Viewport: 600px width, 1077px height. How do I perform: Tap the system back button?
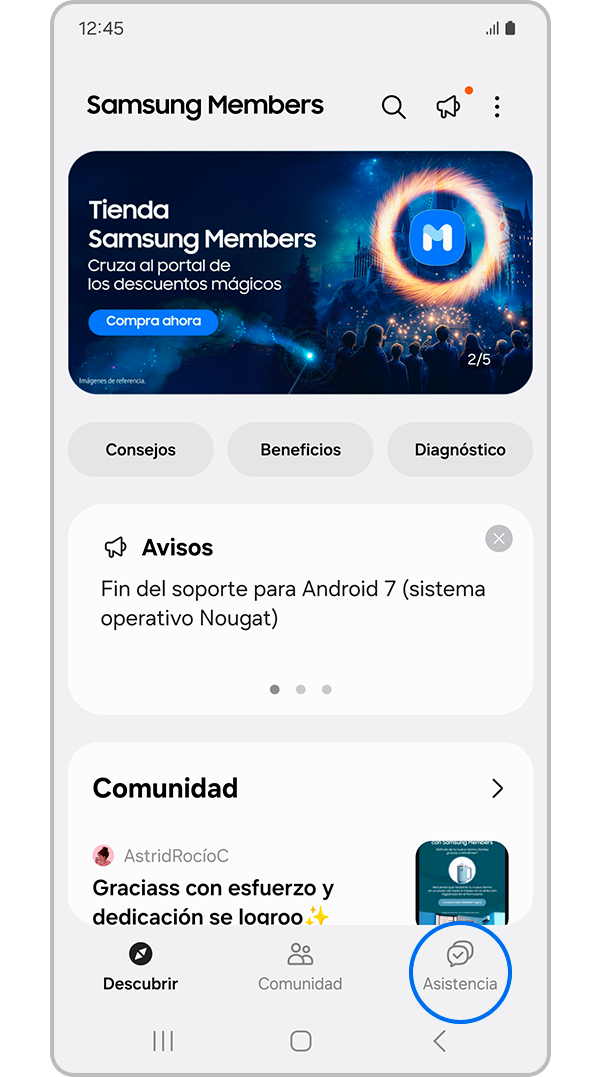440,1041
